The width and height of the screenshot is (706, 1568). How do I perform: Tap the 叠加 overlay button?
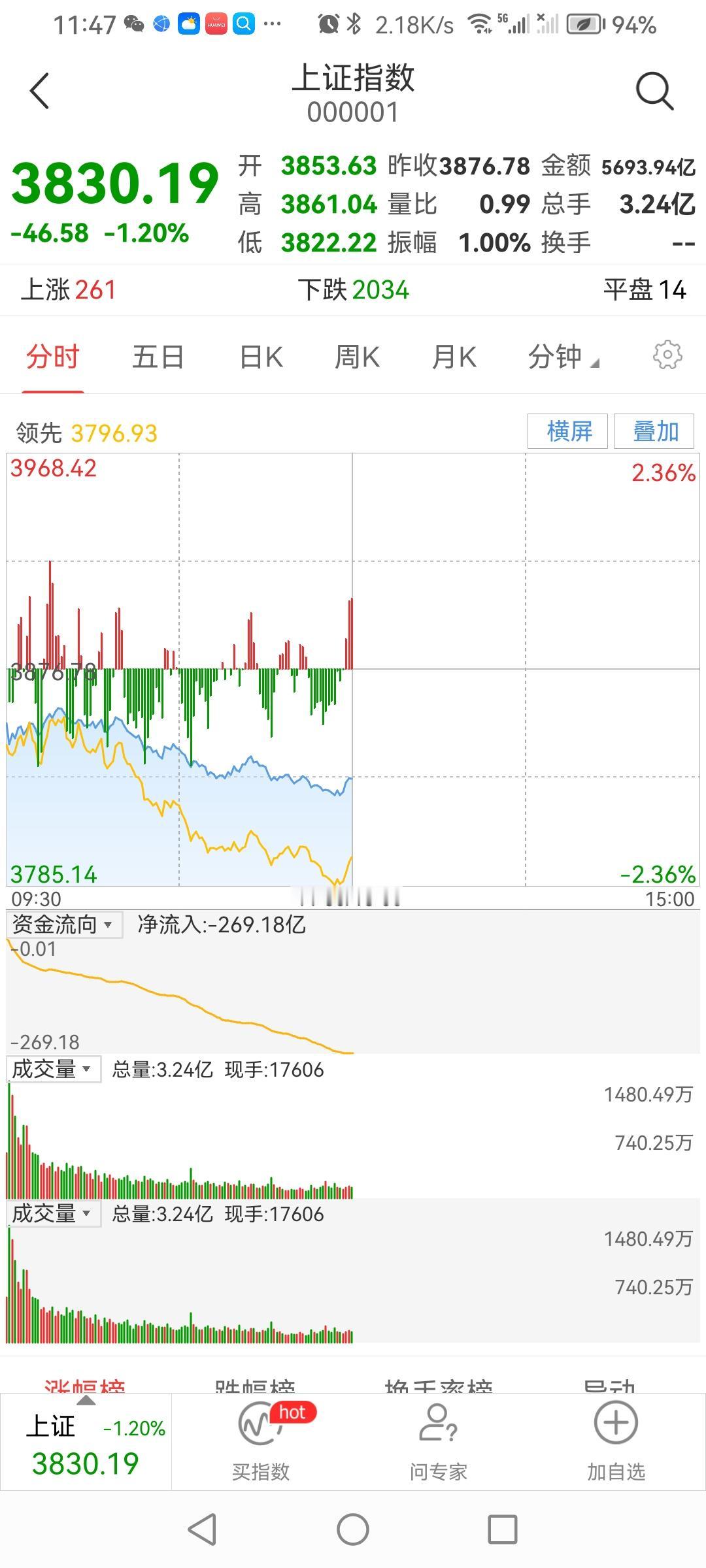click(x=654, y=431)
